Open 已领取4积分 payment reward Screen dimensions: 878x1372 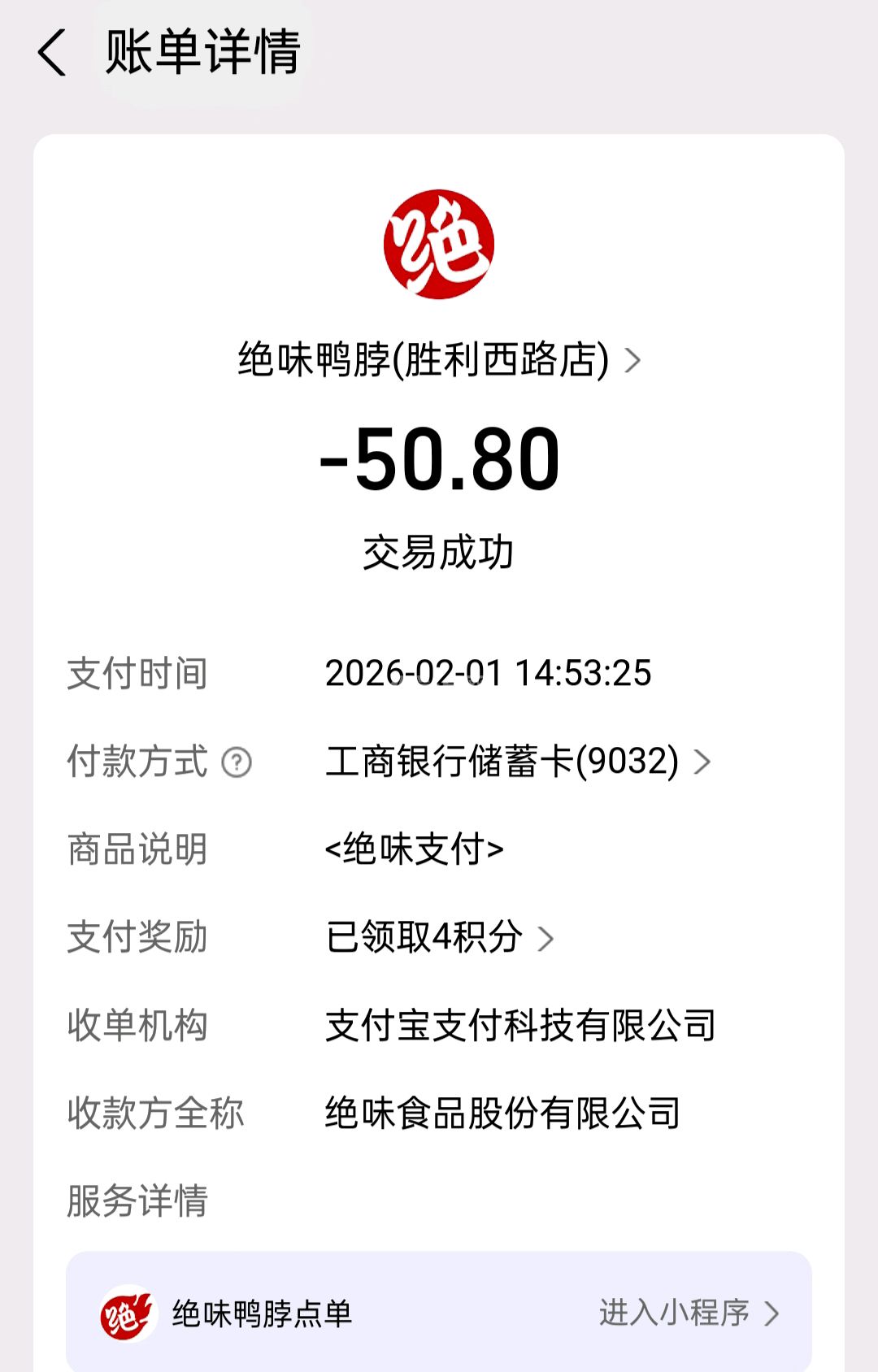coord(439,937)
